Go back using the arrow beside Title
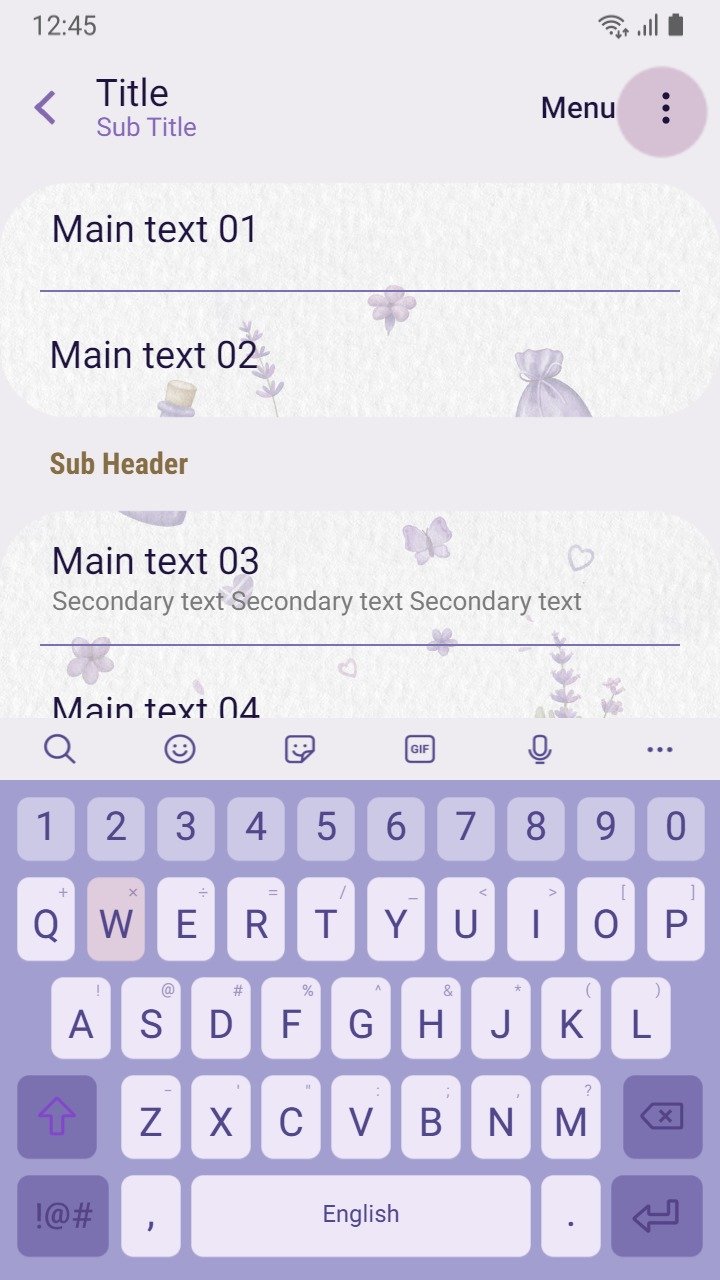720x1280 pixels. [45, 108]
